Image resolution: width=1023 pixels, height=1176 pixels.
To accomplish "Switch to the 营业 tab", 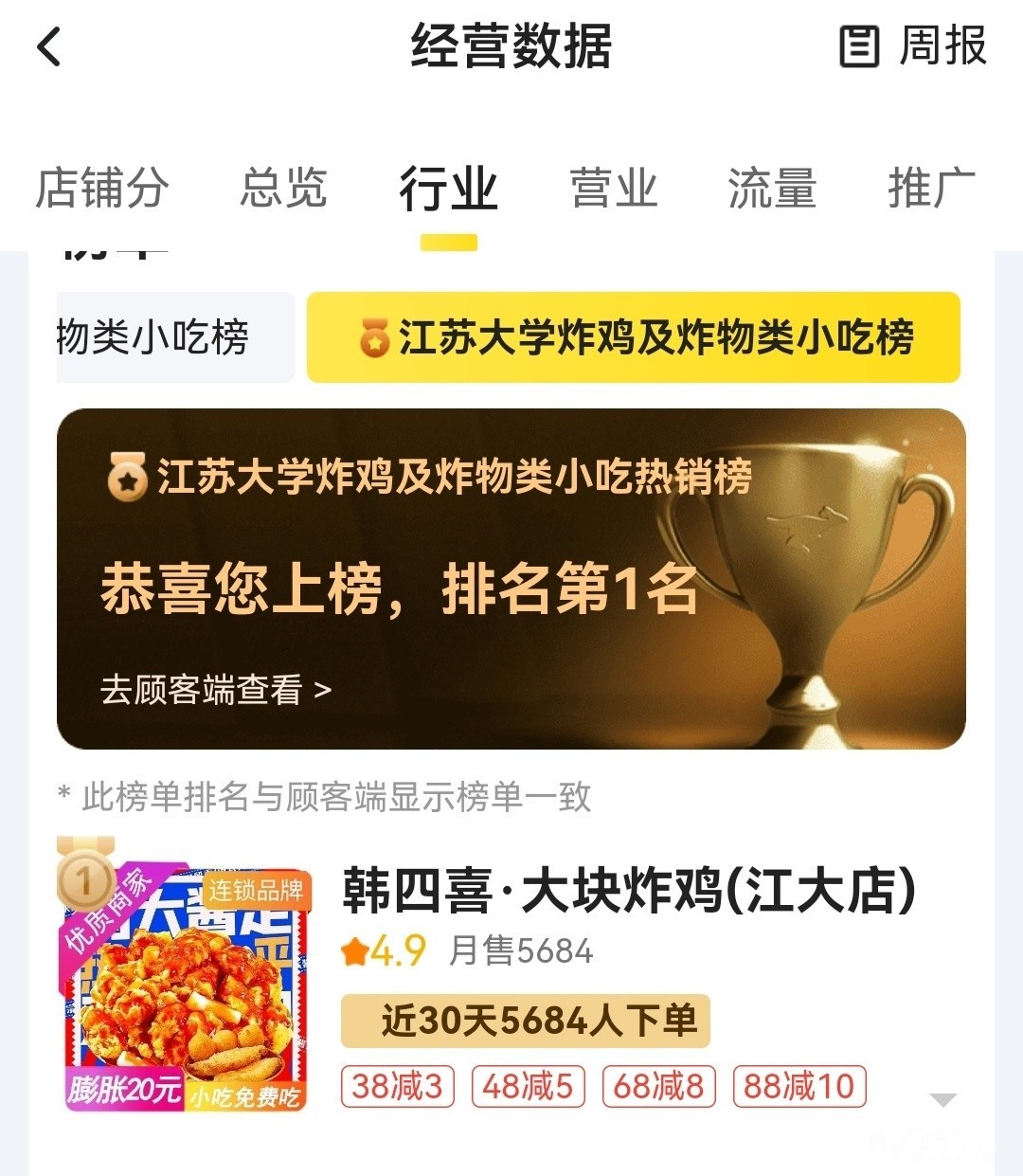I will click(613, 188).
